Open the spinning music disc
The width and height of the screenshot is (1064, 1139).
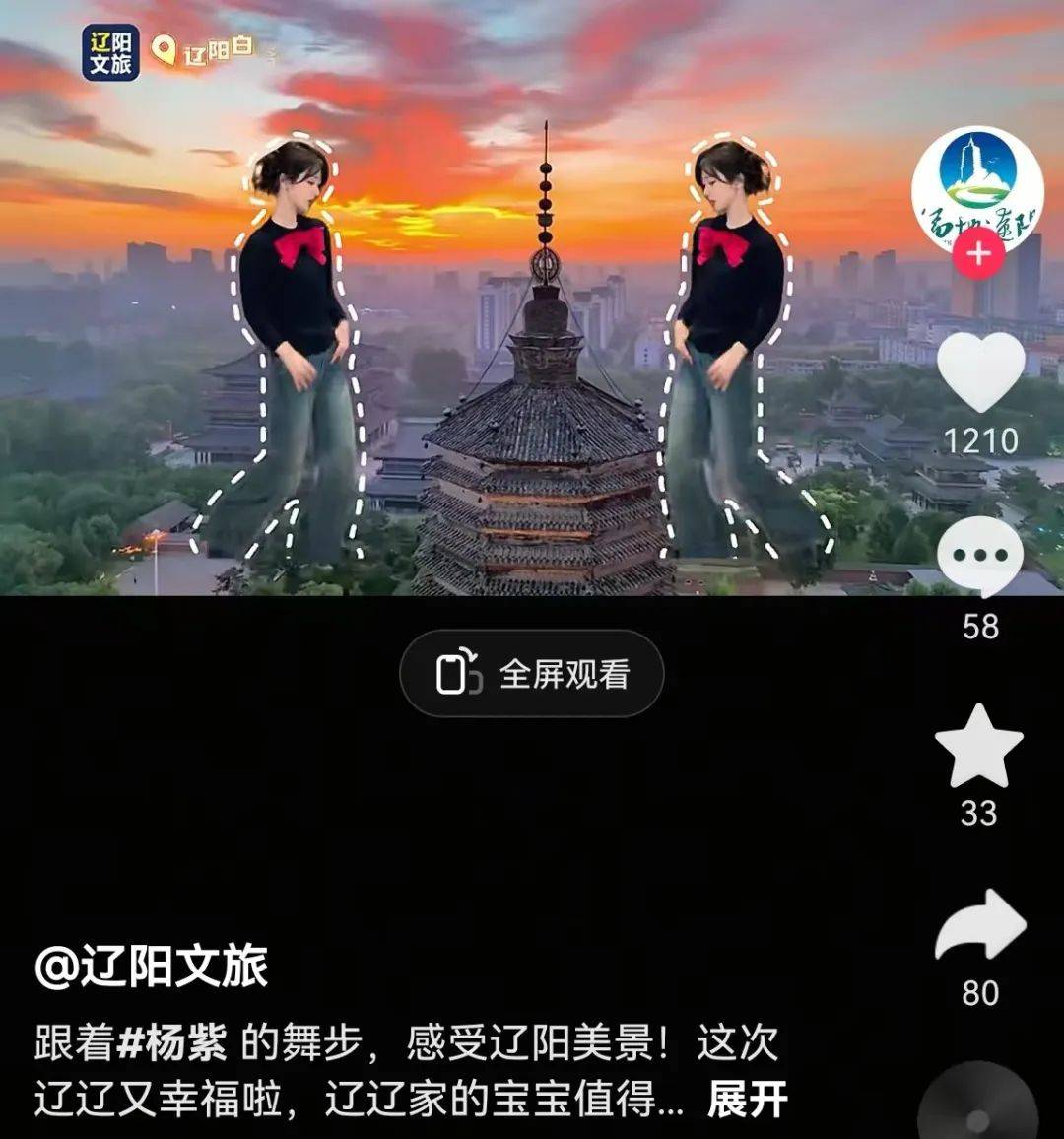click(x=977, y=1113)
